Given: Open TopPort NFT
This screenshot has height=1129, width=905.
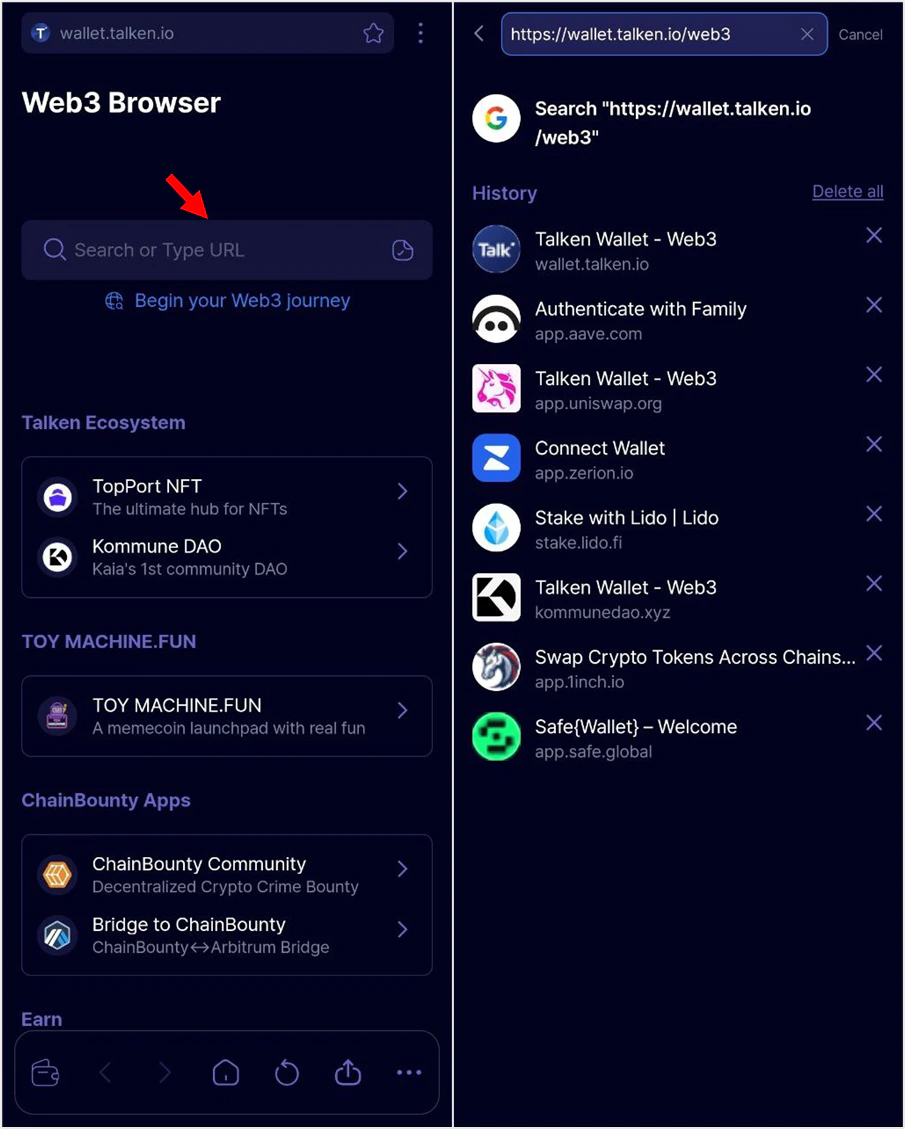Looking at the screenshot, I should coord(227,497).
